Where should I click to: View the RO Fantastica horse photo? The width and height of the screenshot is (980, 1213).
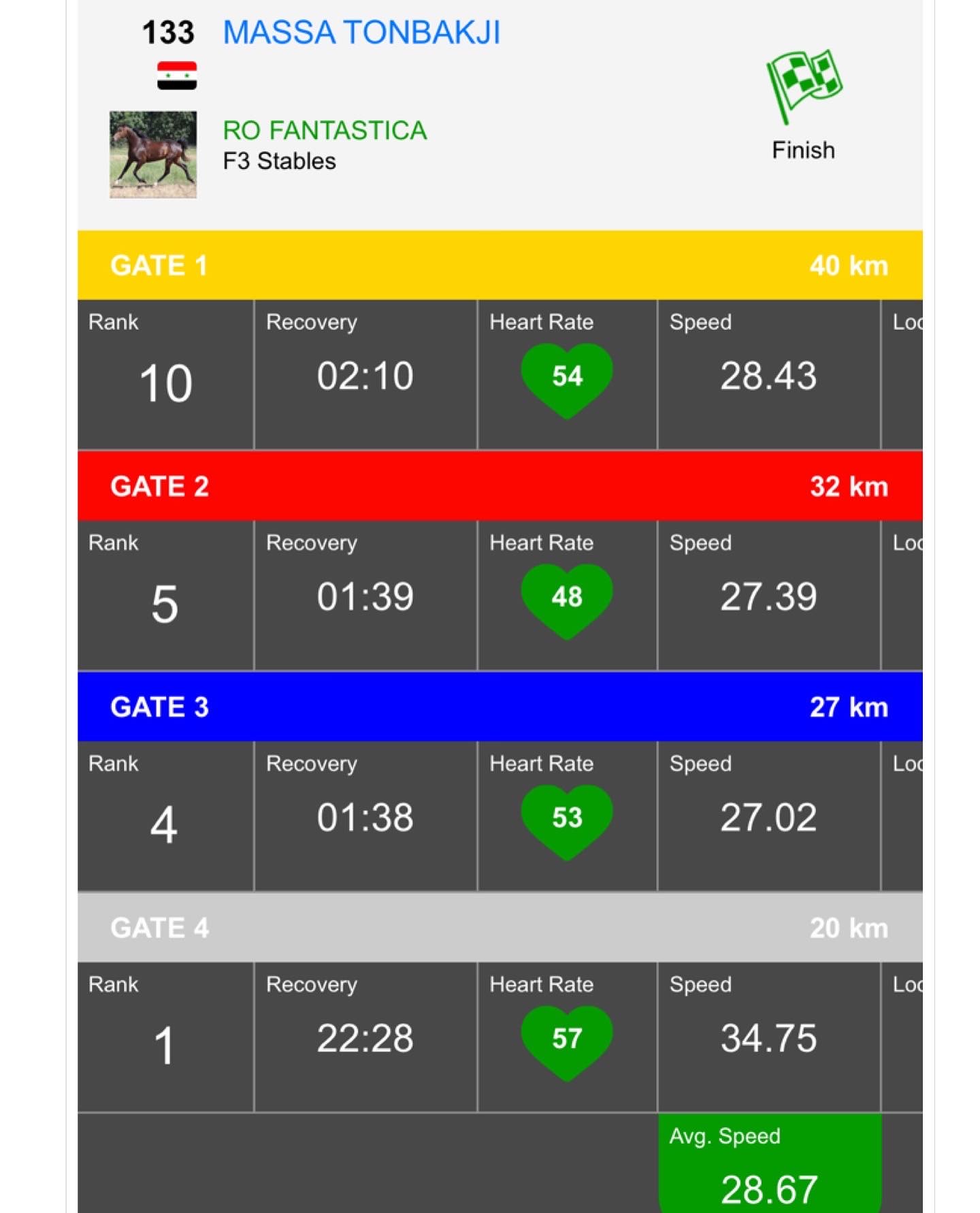[x=153, y=155]
